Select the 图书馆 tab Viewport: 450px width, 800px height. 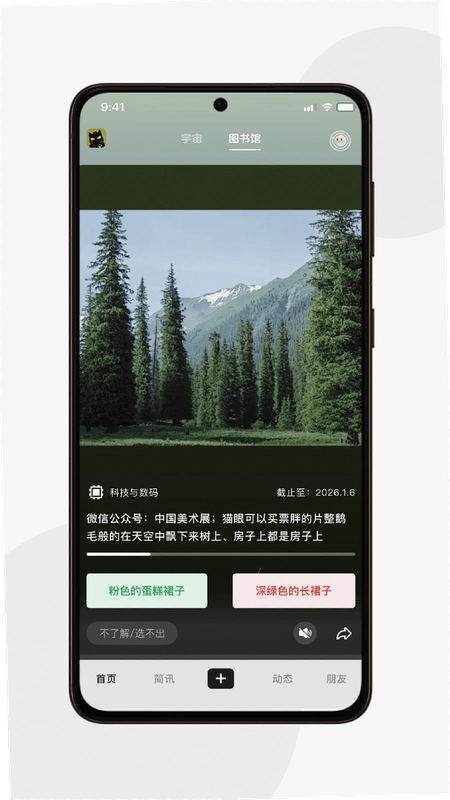coord(245,138)
